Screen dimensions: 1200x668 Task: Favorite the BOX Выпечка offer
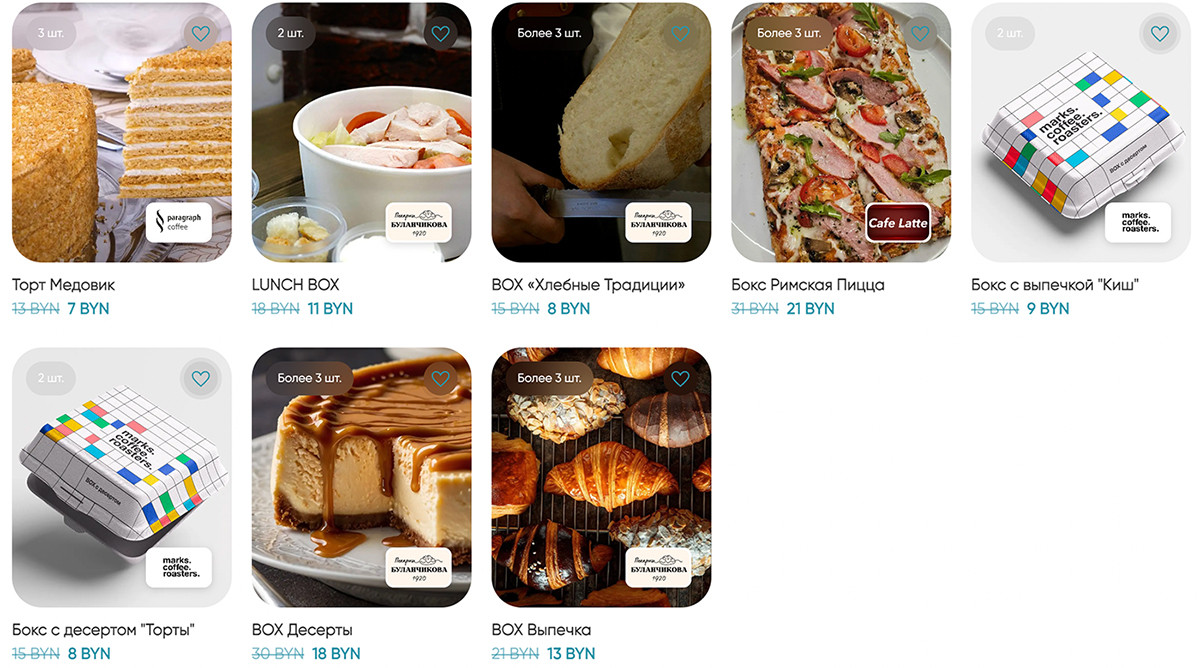click(681, 379)
